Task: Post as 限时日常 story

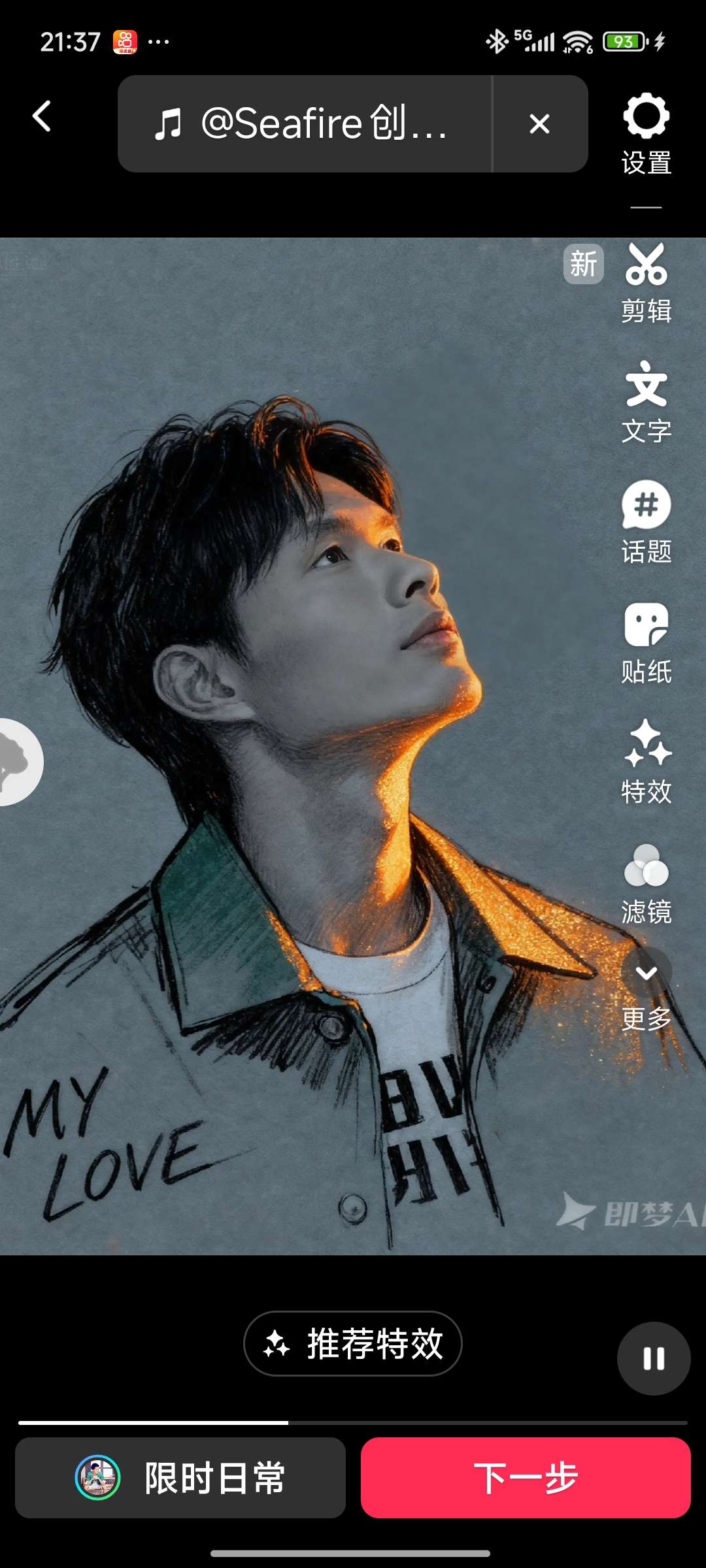Action: coord(180,1478)
